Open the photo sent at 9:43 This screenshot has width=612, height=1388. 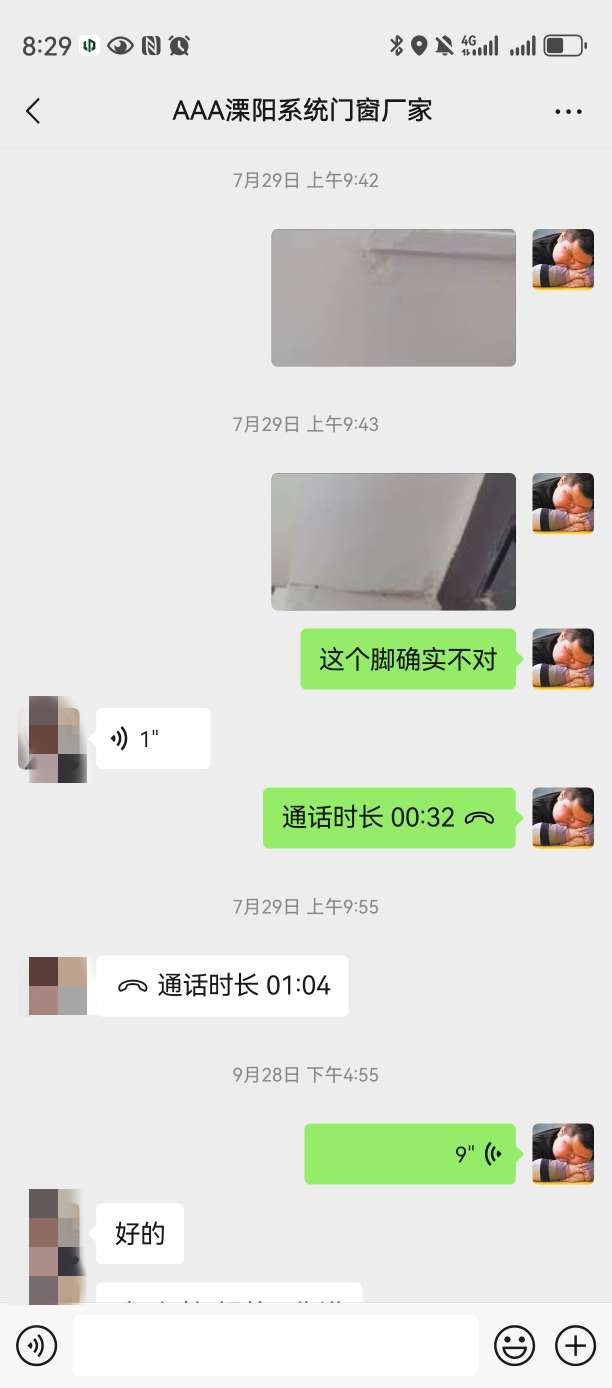point(393,541)
